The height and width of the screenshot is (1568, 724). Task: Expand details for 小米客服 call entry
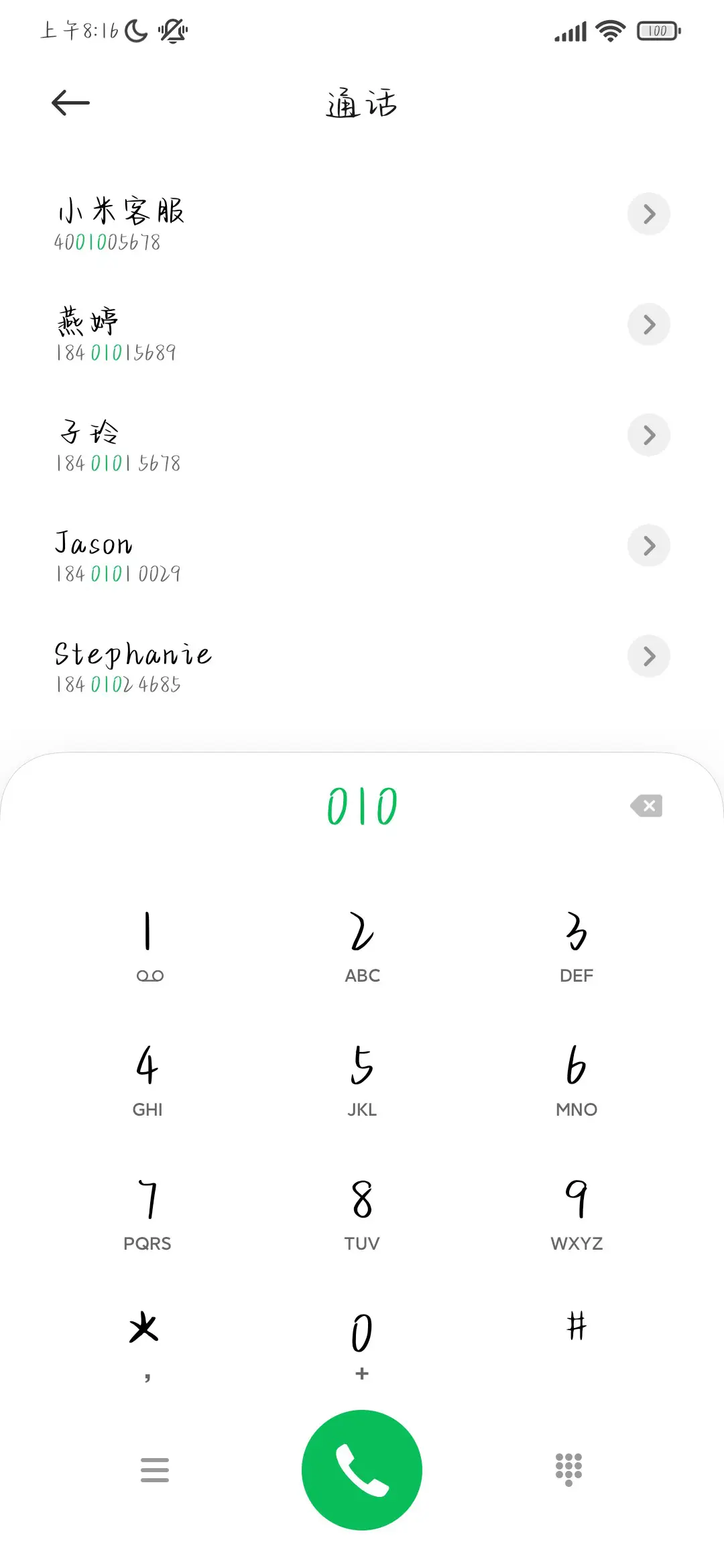648,214
